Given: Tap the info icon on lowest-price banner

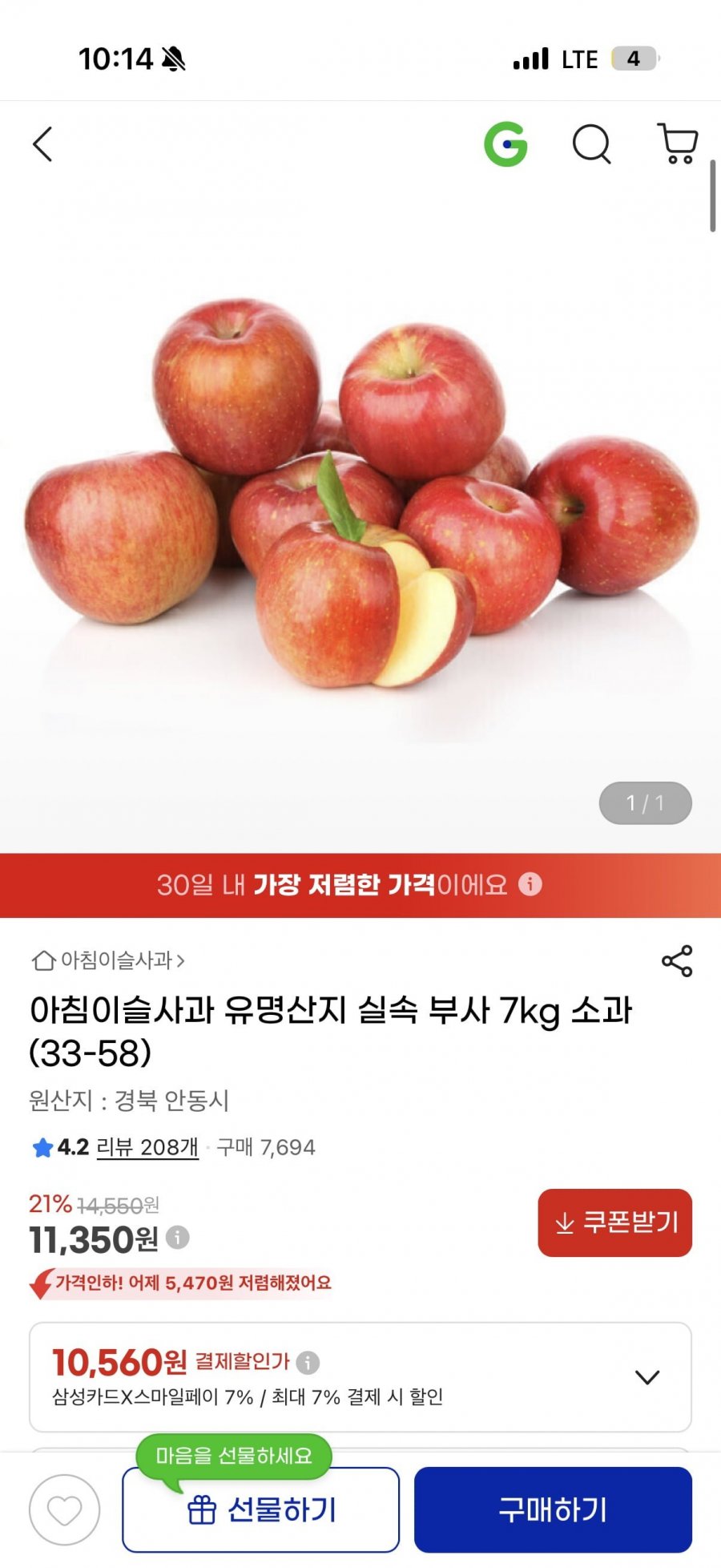Looking at the screenshot, I should 530,884.
